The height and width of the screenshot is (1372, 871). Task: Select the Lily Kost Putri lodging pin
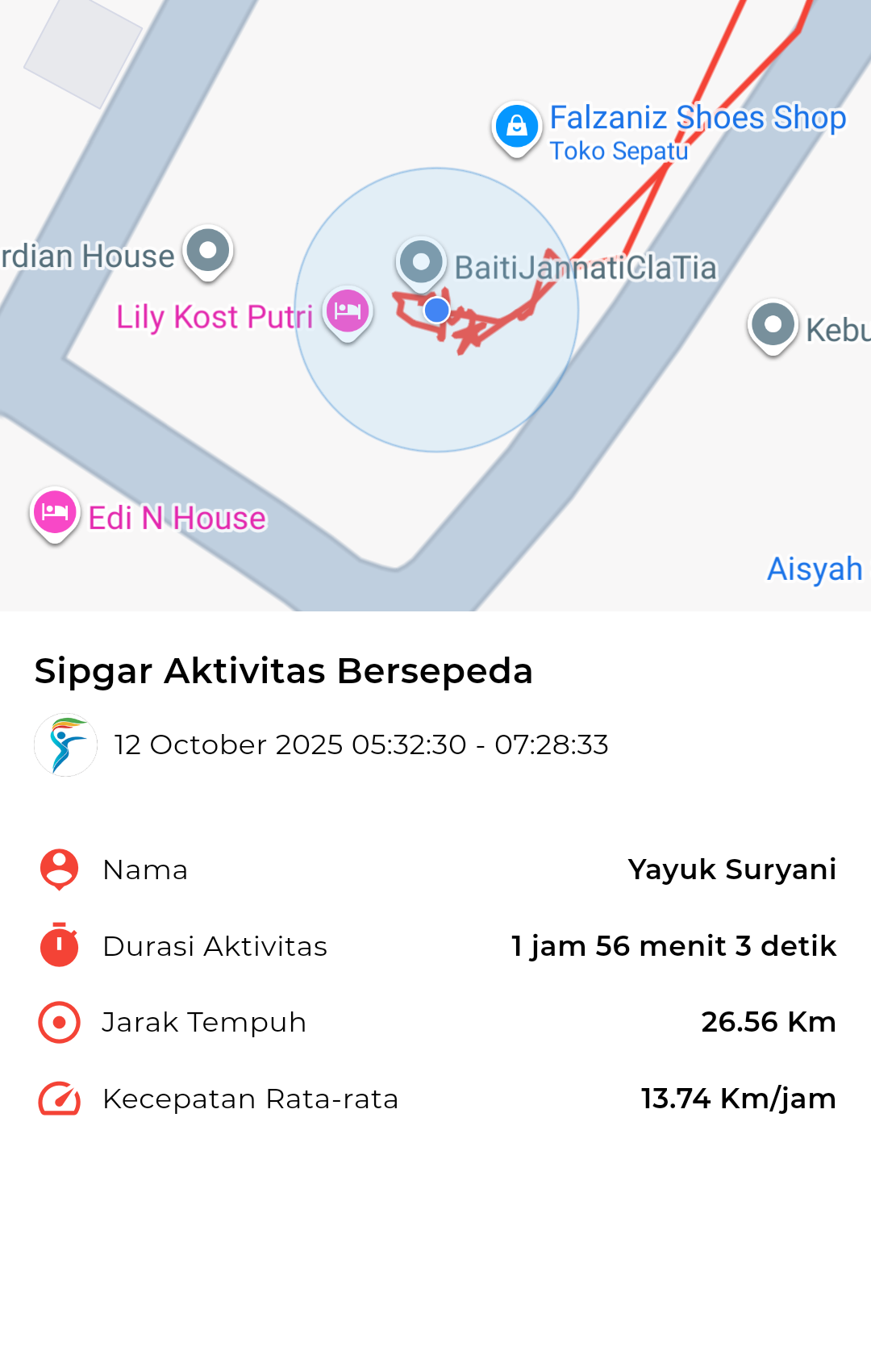348,311
